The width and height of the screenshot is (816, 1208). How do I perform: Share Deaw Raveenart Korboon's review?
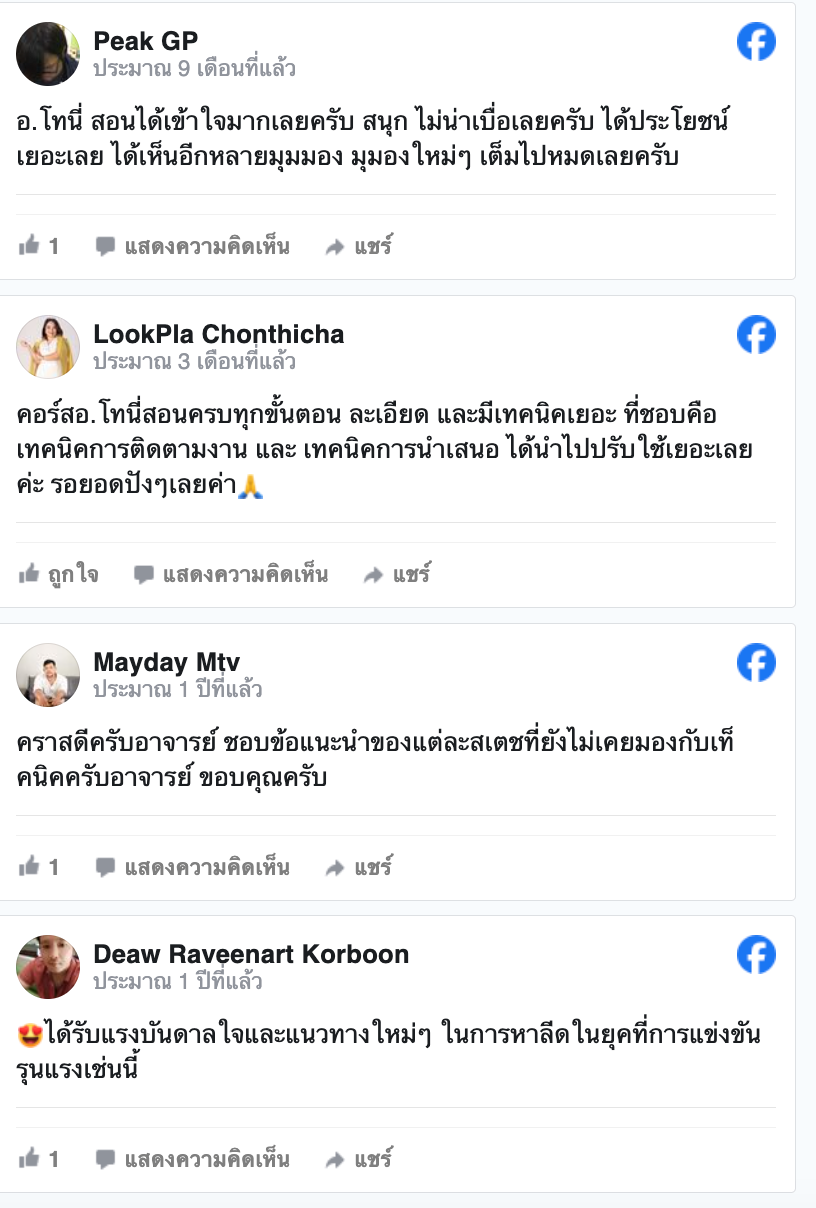point(358,1159)
